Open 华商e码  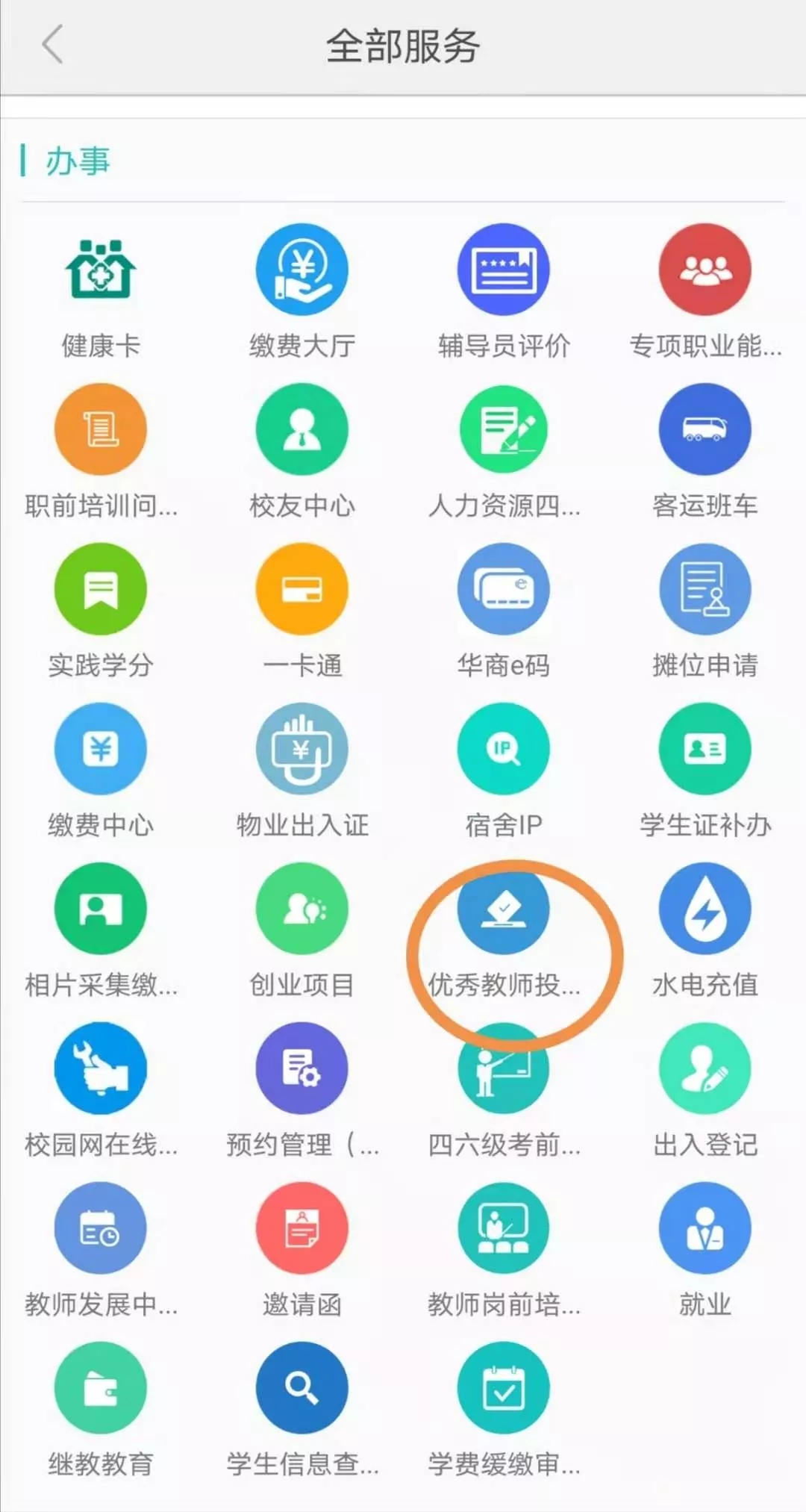point(503,590)
